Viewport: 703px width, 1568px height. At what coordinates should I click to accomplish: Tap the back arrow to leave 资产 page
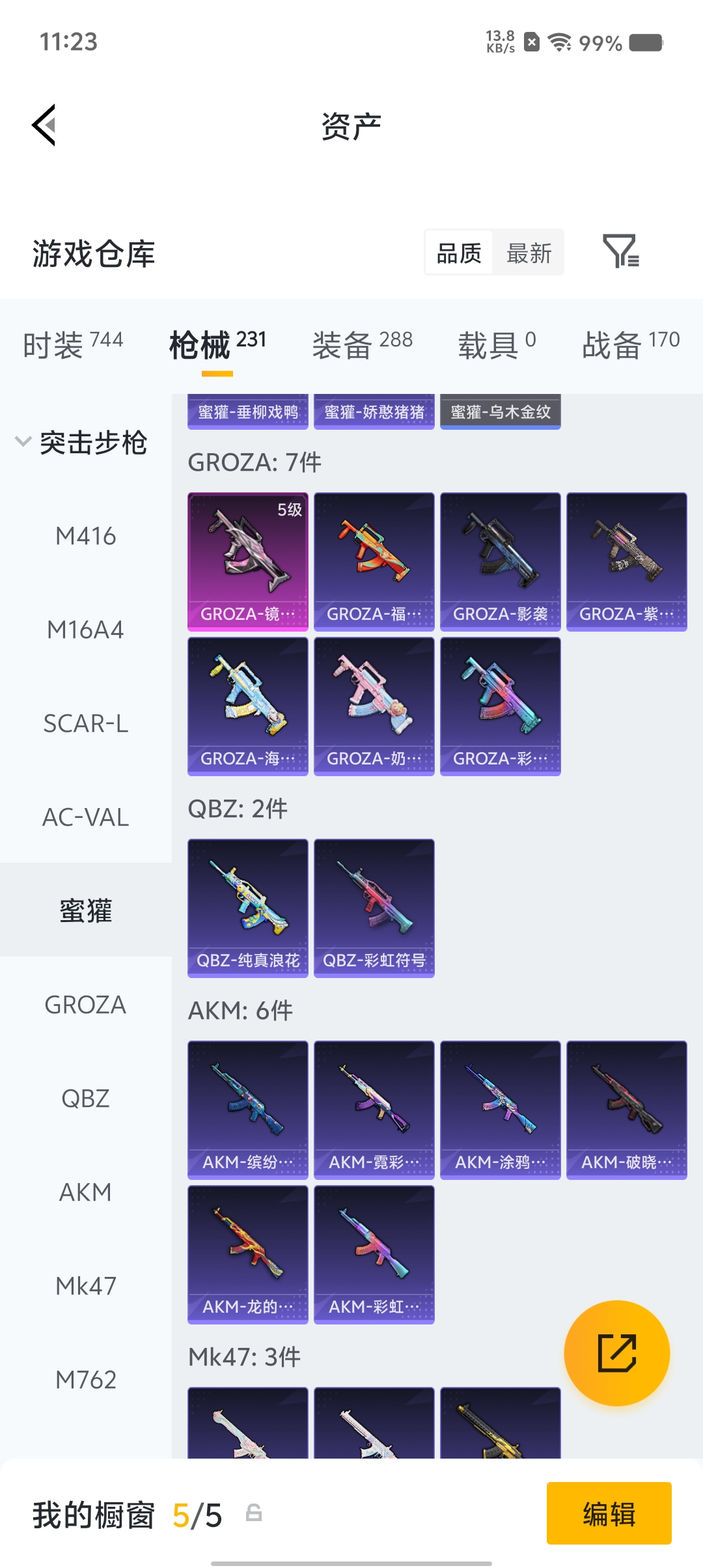tap(43, 126)
